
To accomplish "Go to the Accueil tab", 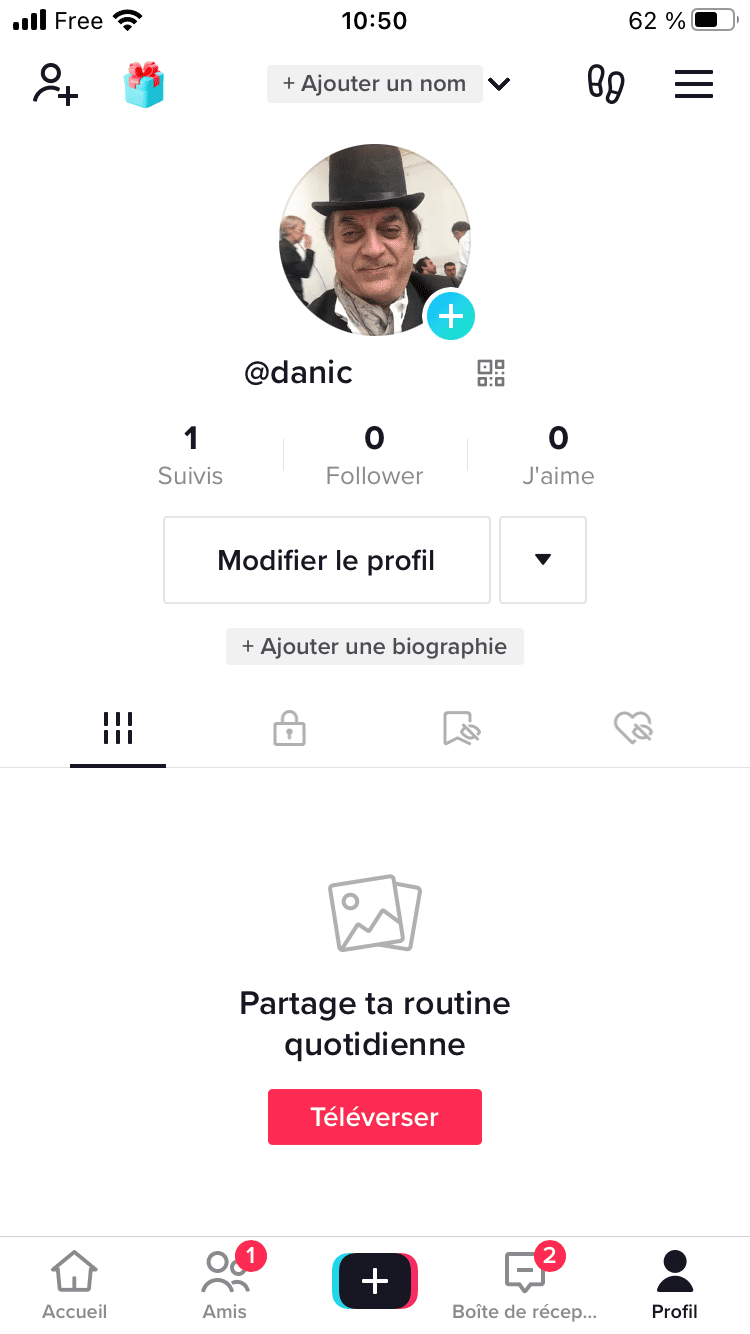I will point(74,1284).
